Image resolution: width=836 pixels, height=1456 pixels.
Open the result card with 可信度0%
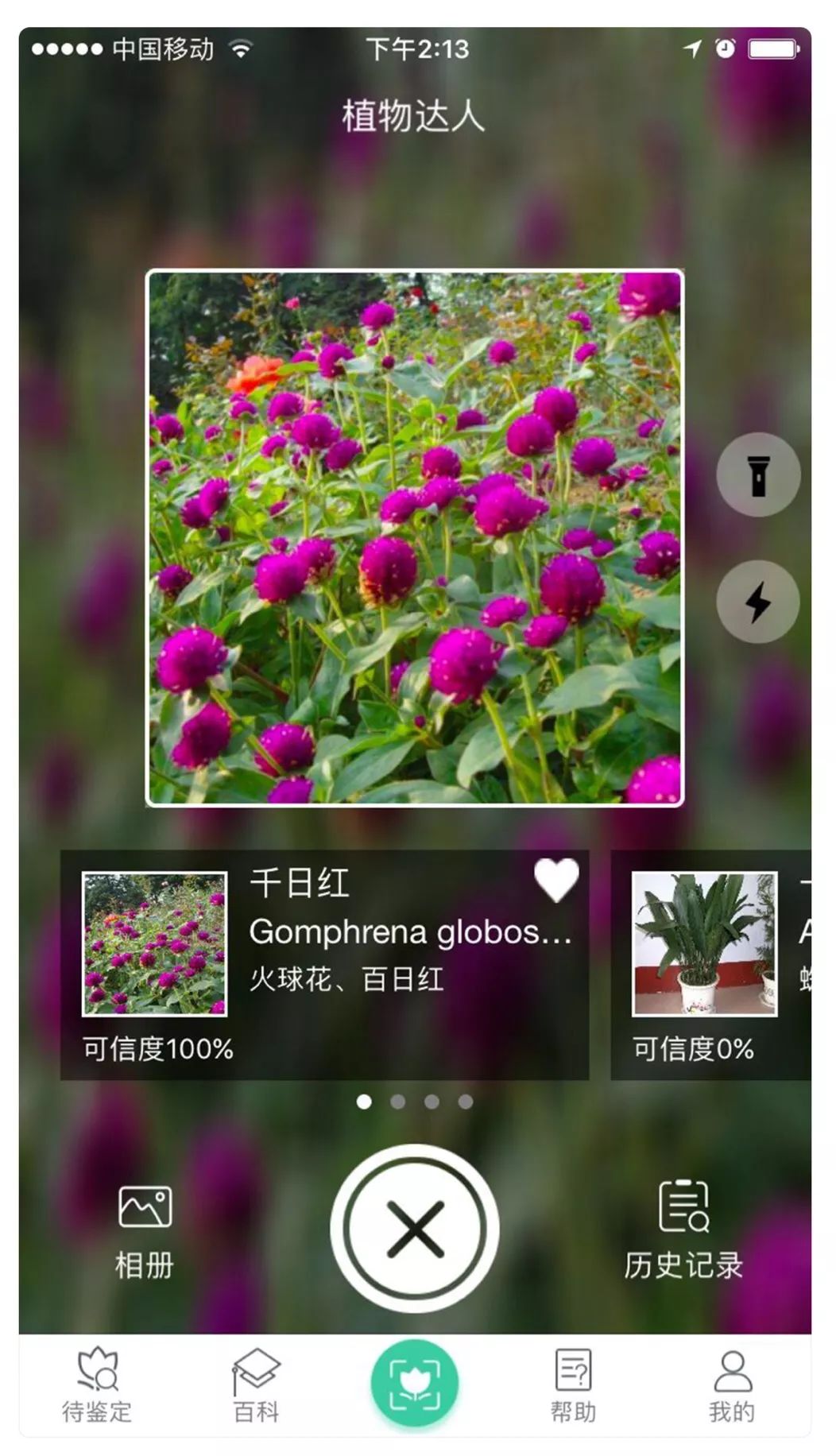coord(711,965)
